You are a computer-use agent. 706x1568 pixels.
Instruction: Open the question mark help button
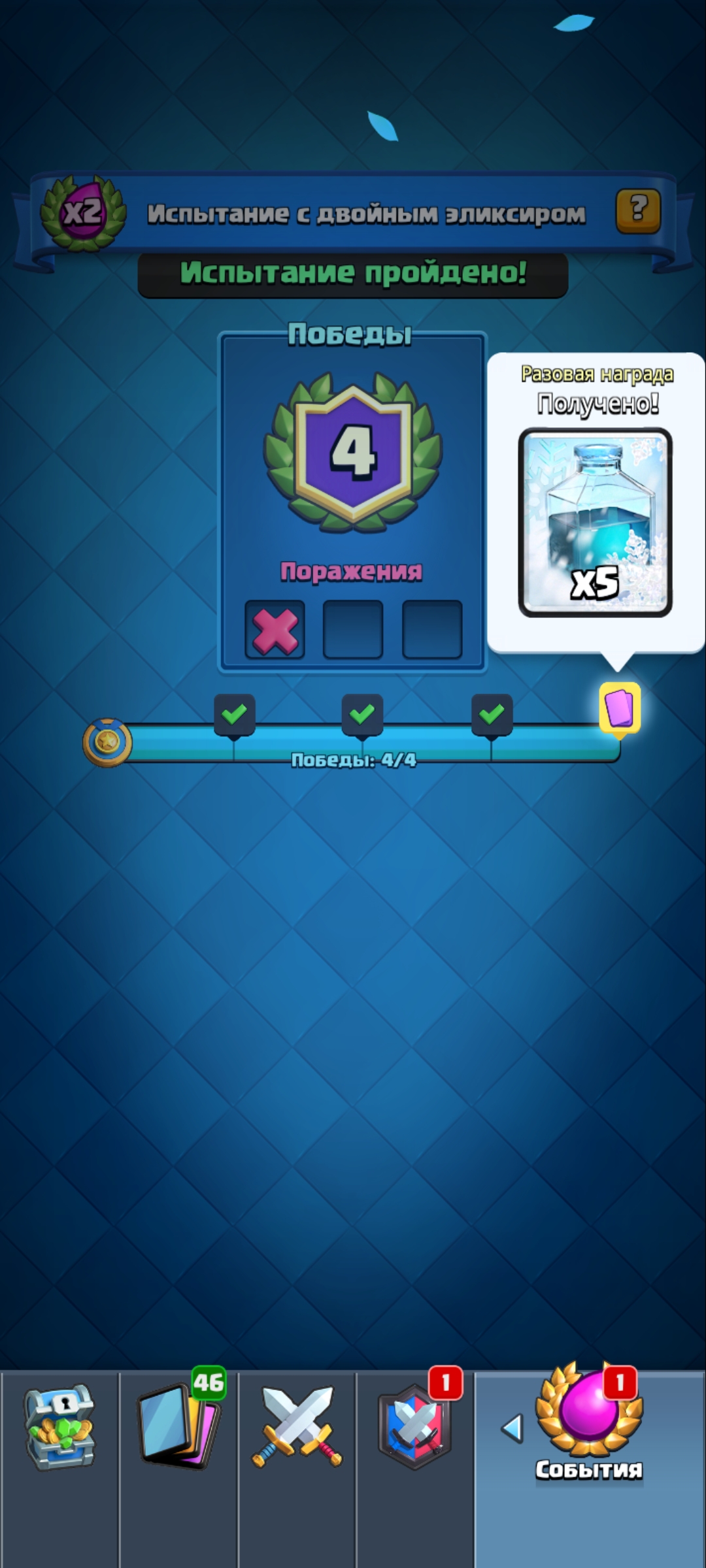point(637,210)
